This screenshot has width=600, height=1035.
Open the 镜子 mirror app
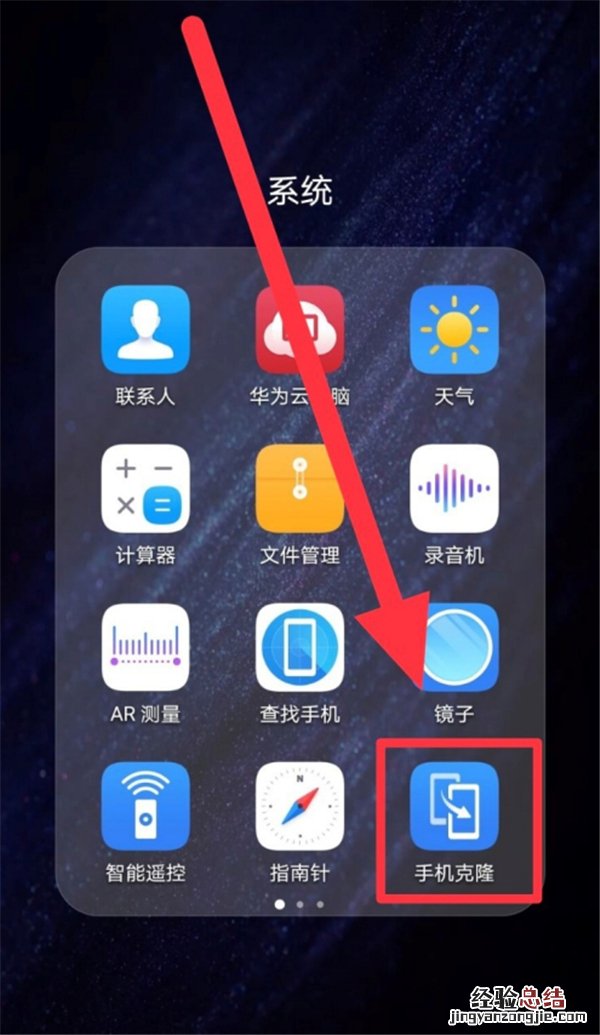[x=460, y=650]
